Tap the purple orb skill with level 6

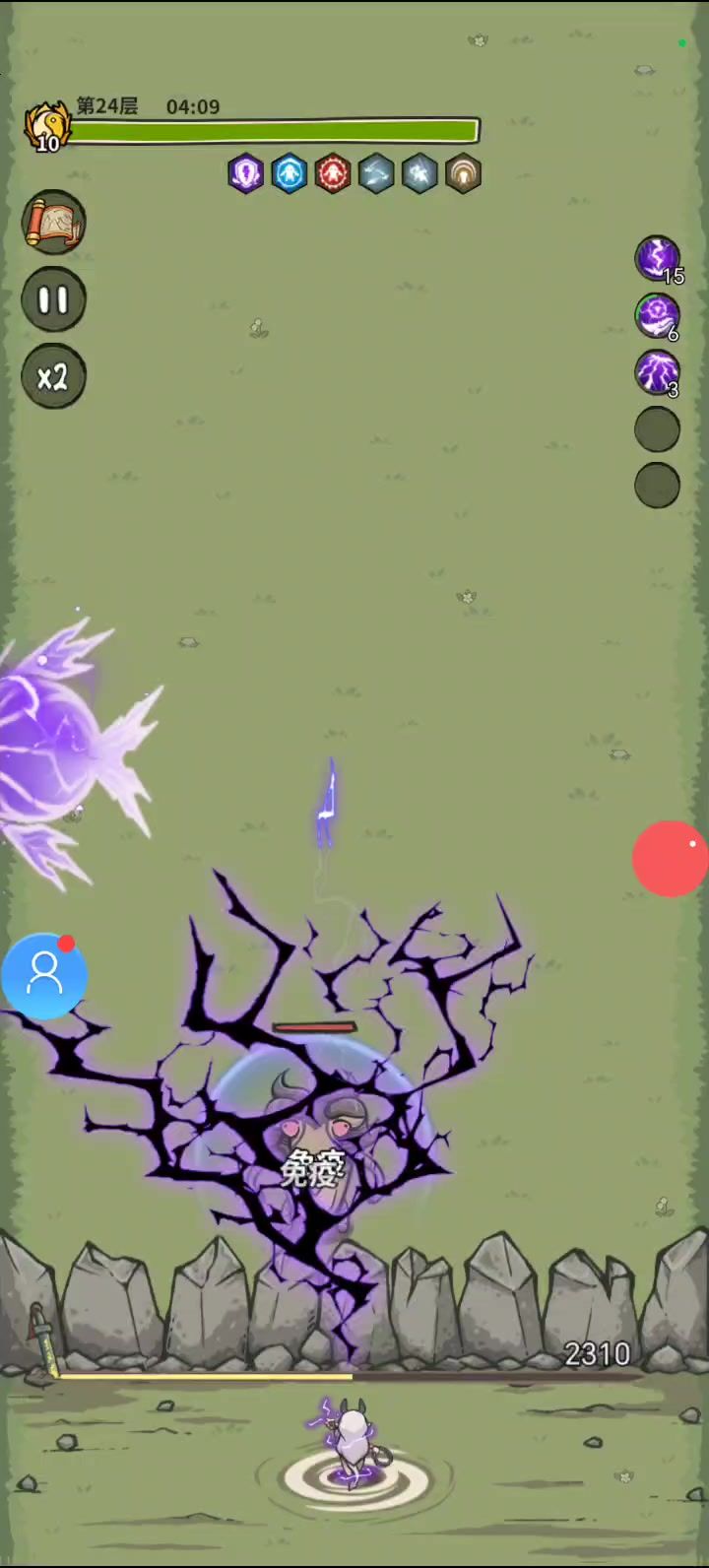coord(657,316)
